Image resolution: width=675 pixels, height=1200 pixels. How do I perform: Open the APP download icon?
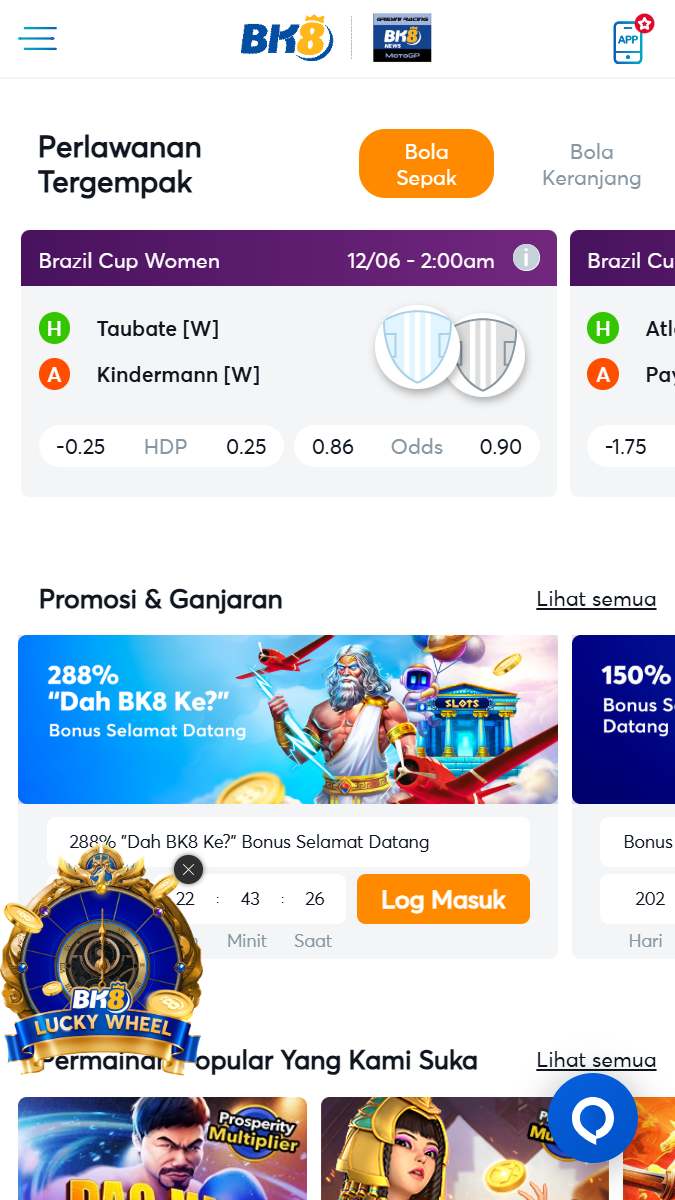[x=630, y=40]
